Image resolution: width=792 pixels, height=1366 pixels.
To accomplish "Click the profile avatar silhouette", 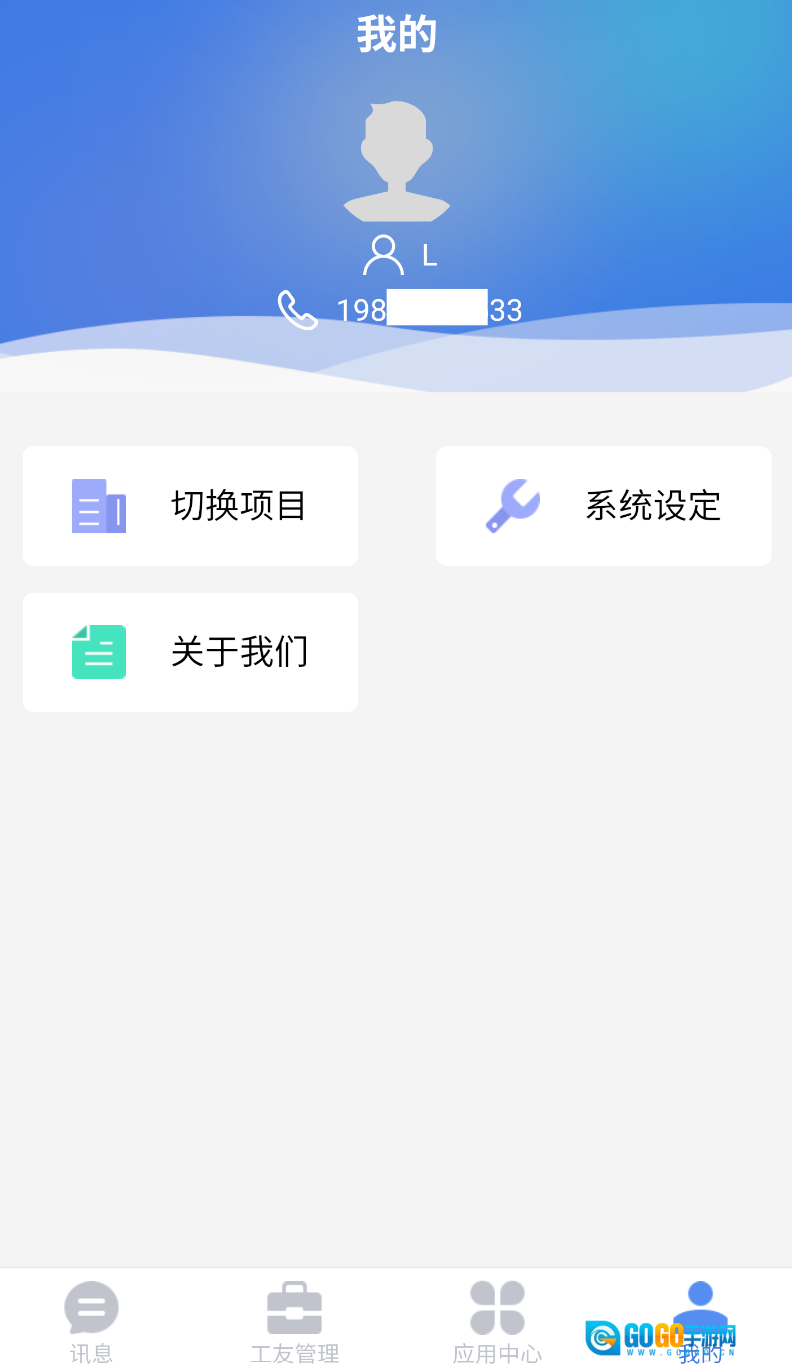I will pyautogui.click(x=396, y=160).
